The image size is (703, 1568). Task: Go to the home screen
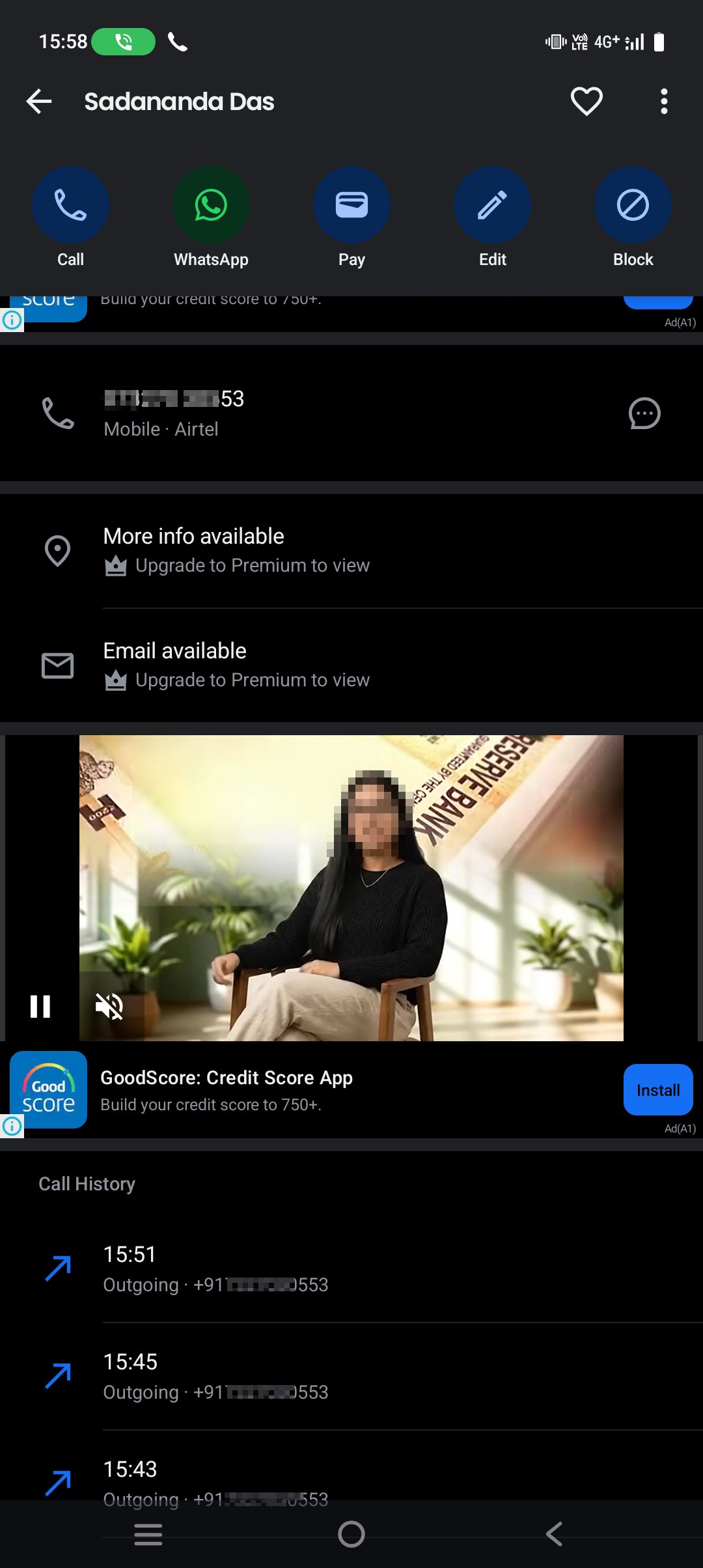click(351, 1534)
